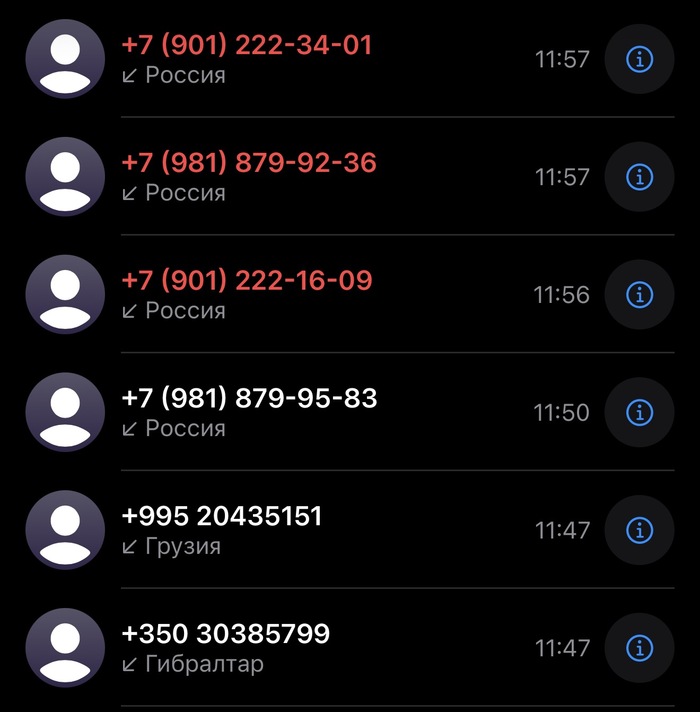Show details for +7 (981) 879-92-36
Screen dimensions: 700x712
[639, 177]
